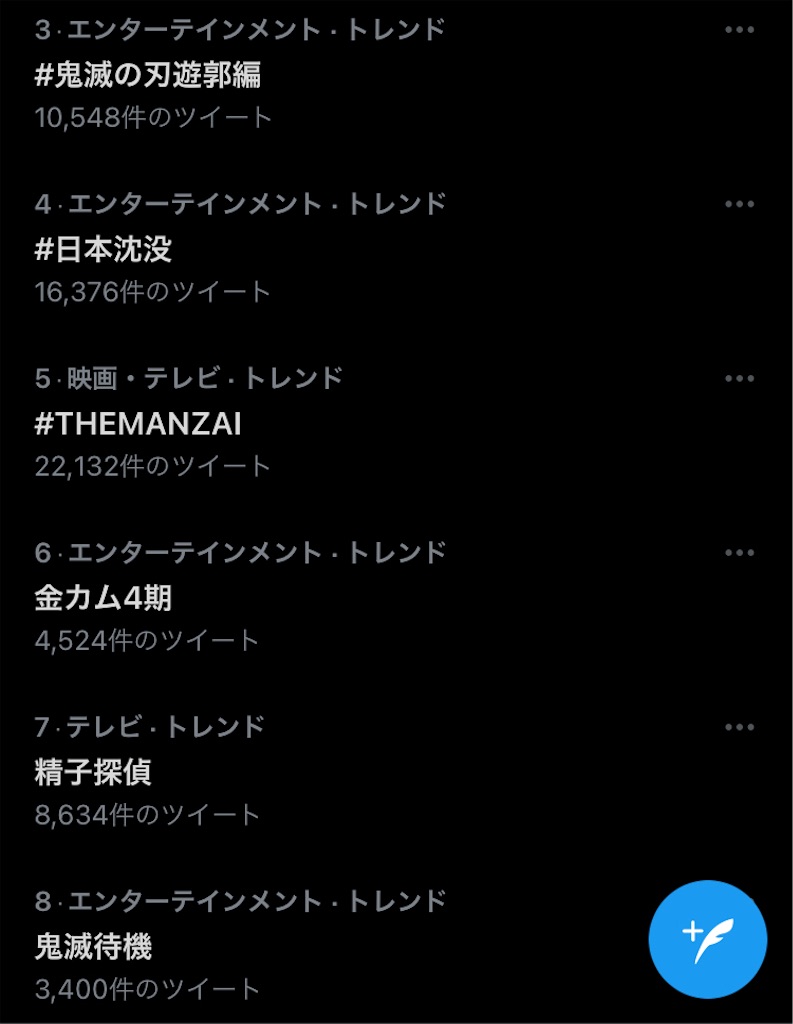Image resolution: width=793 pixels, height=1024 pixels.
Task: Open more options for #日本沈没
Action: 739,204
